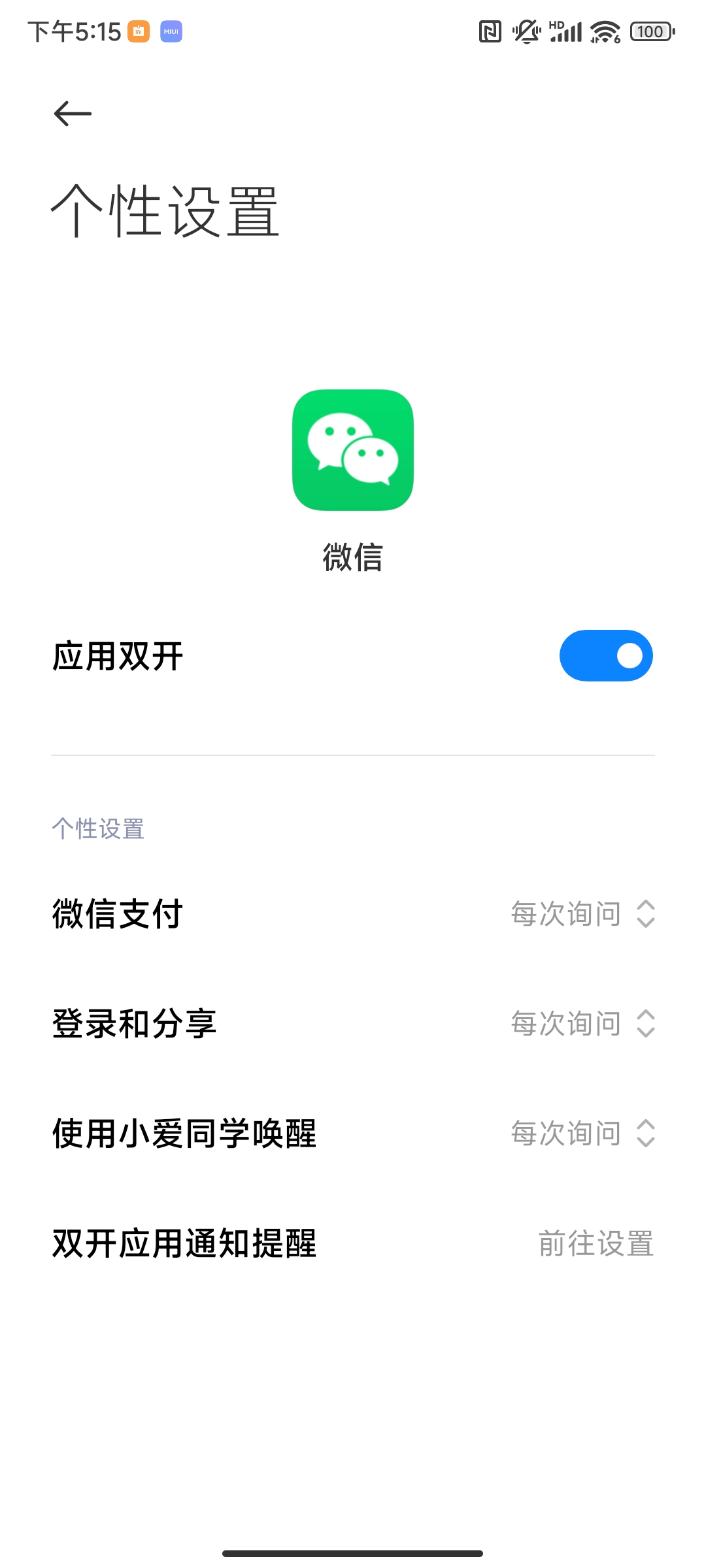Tap the 微信 label under the app icon

click(x=352, y=556)
